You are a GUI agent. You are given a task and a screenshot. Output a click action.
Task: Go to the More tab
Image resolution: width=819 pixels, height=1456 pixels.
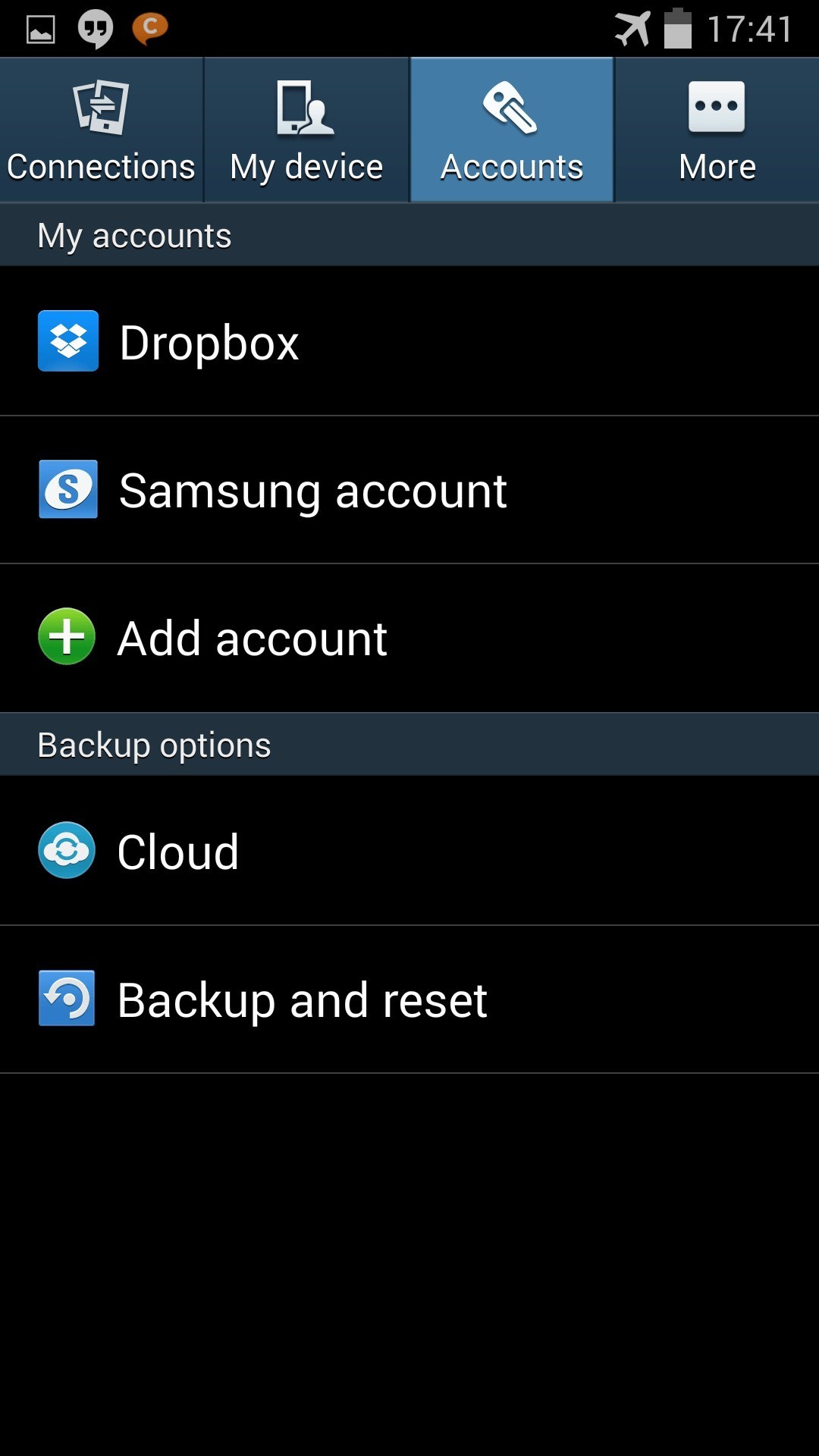[717, 130]
